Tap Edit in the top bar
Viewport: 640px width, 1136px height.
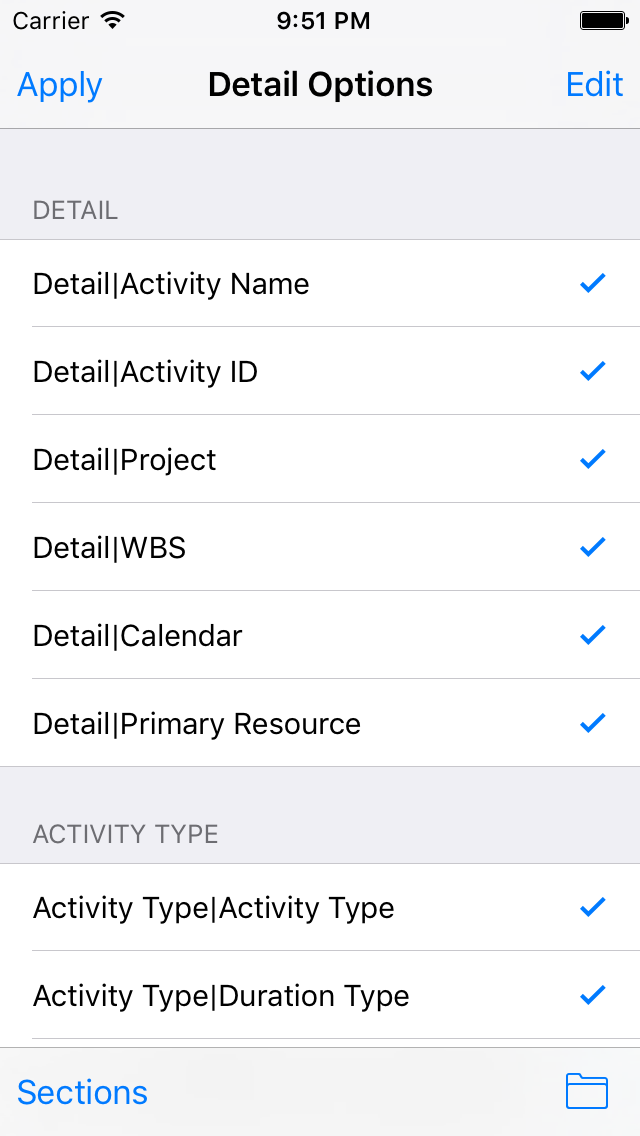pyautogui.click(x=594, y=85)
